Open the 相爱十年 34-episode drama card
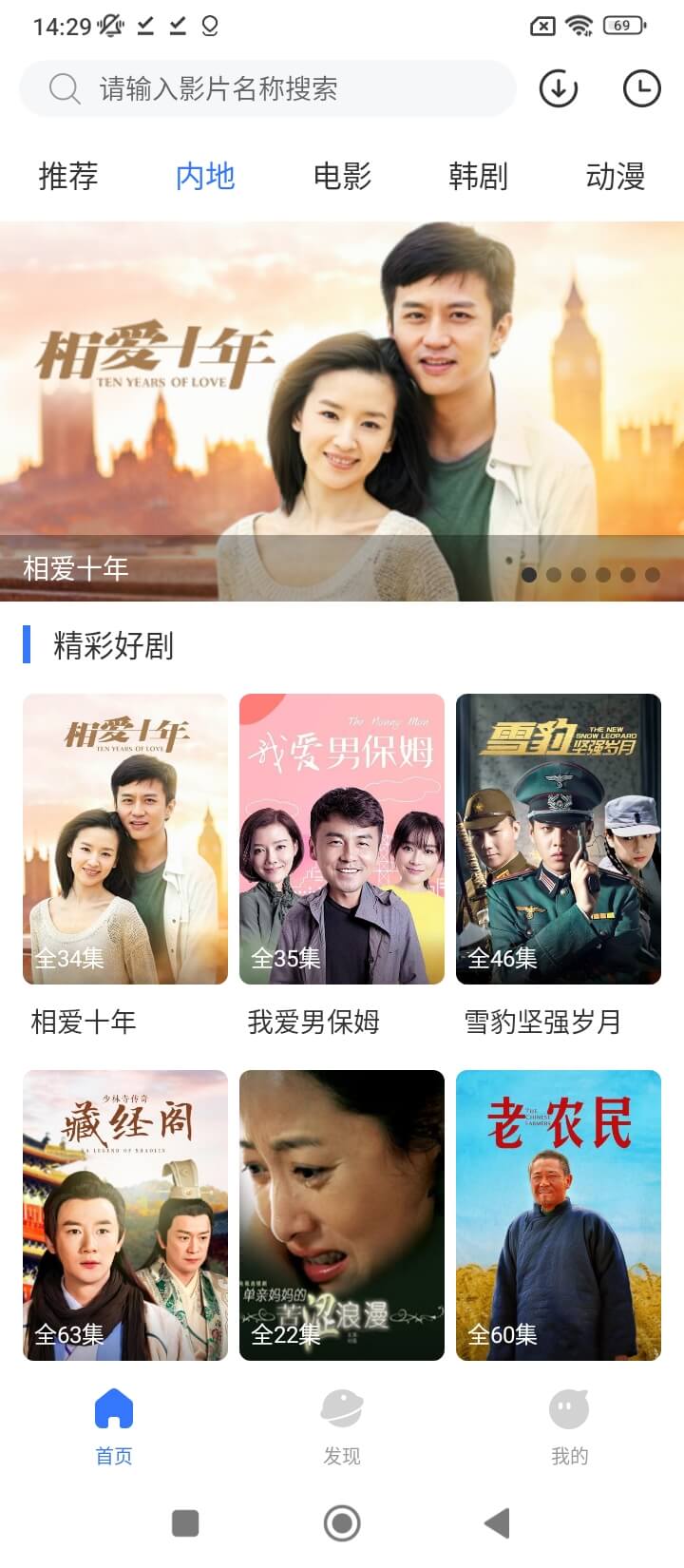The width and height of the screenshot is (684, 1568). point(125,839)
